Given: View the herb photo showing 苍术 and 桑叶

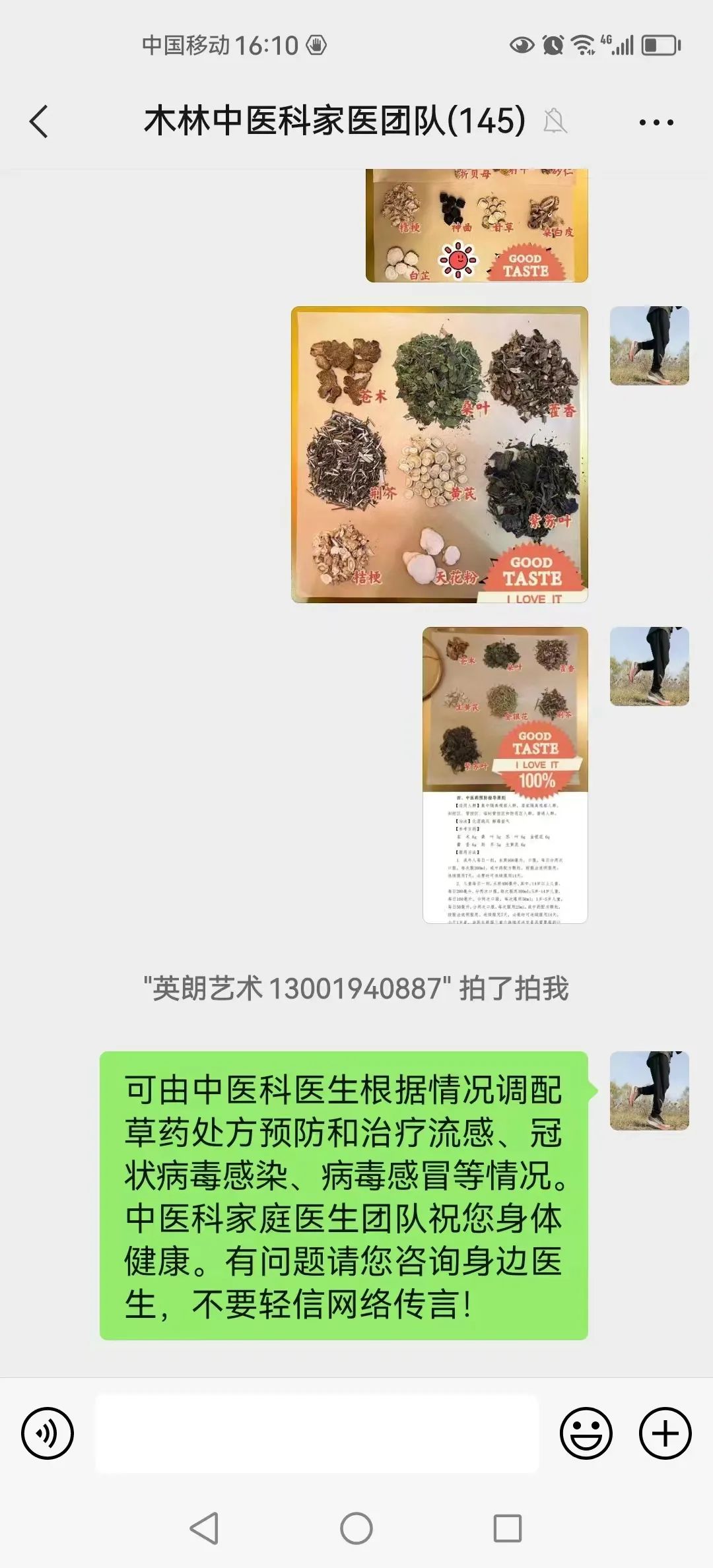Looking at the screenshot, I should coord(439,454).
